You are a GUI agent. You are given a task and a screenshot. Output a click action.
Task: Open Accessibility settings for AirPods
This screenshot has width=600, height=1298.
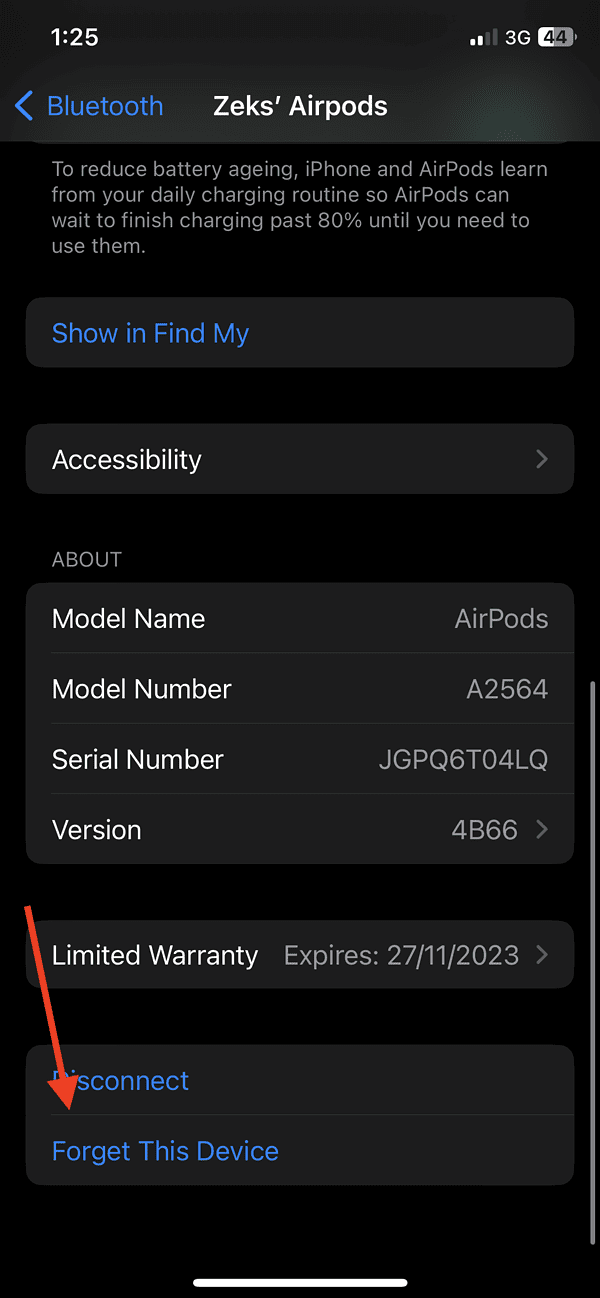300,459
